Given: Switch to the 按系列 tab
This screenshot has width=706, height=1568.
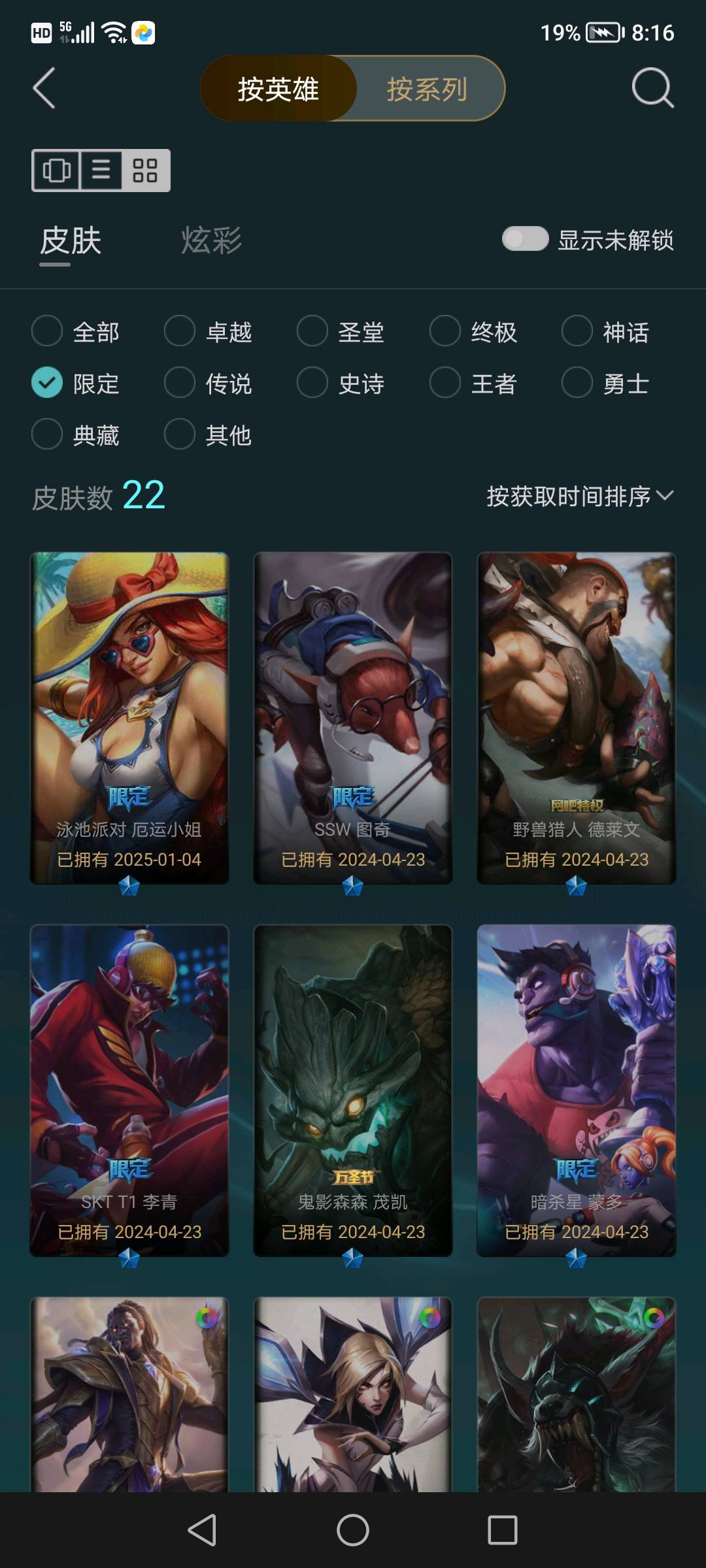Looking at the screenshot, I should pyautogui.click(x=428, y=89).
